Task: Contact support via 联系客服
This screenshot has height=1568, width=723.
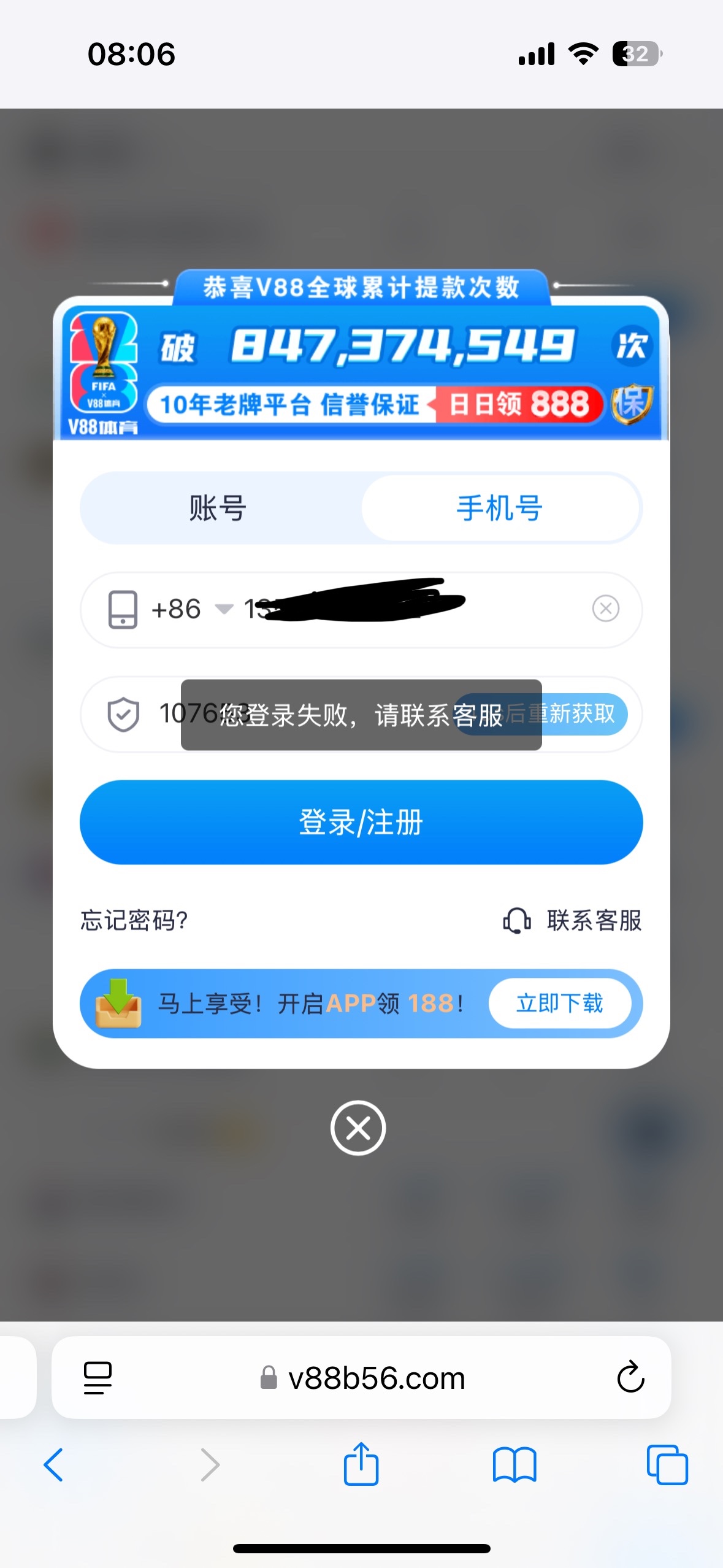Action: pyautogui.click(x=572, y=920)
